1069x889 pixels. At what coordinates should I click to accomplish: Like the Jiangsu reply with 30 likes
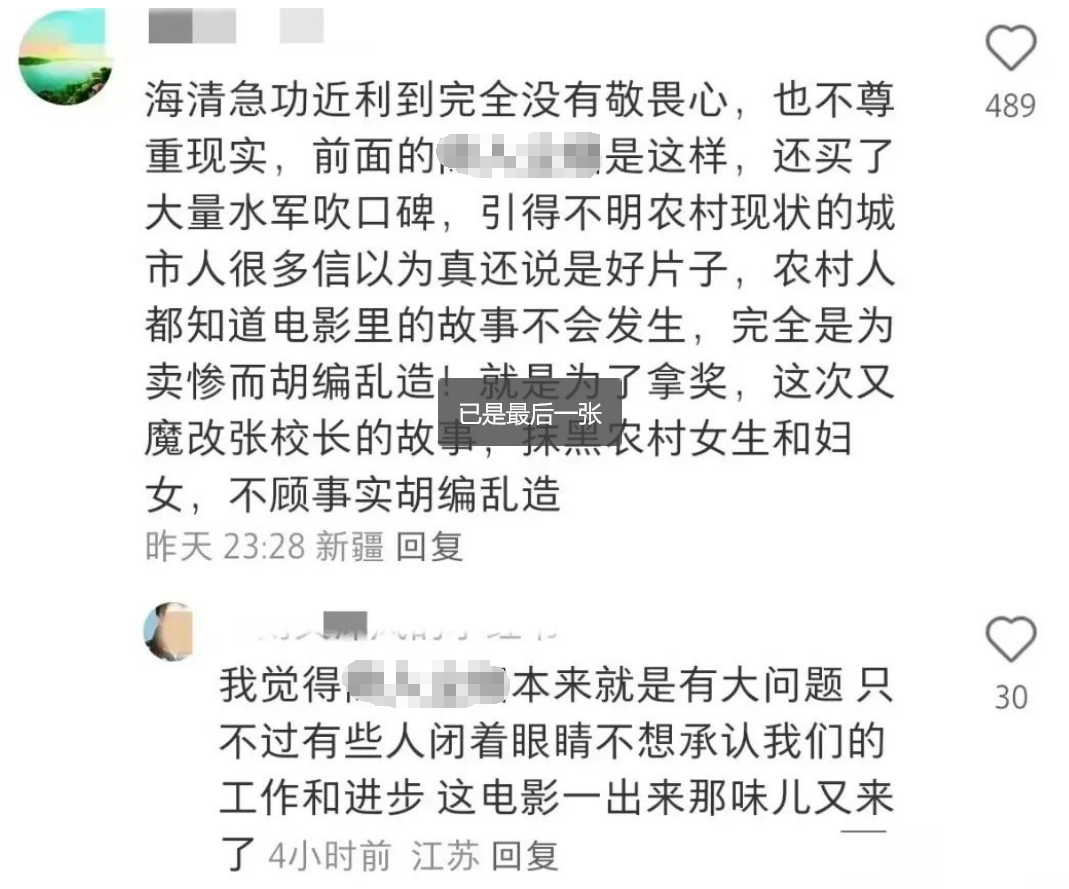pos(1010,640)
